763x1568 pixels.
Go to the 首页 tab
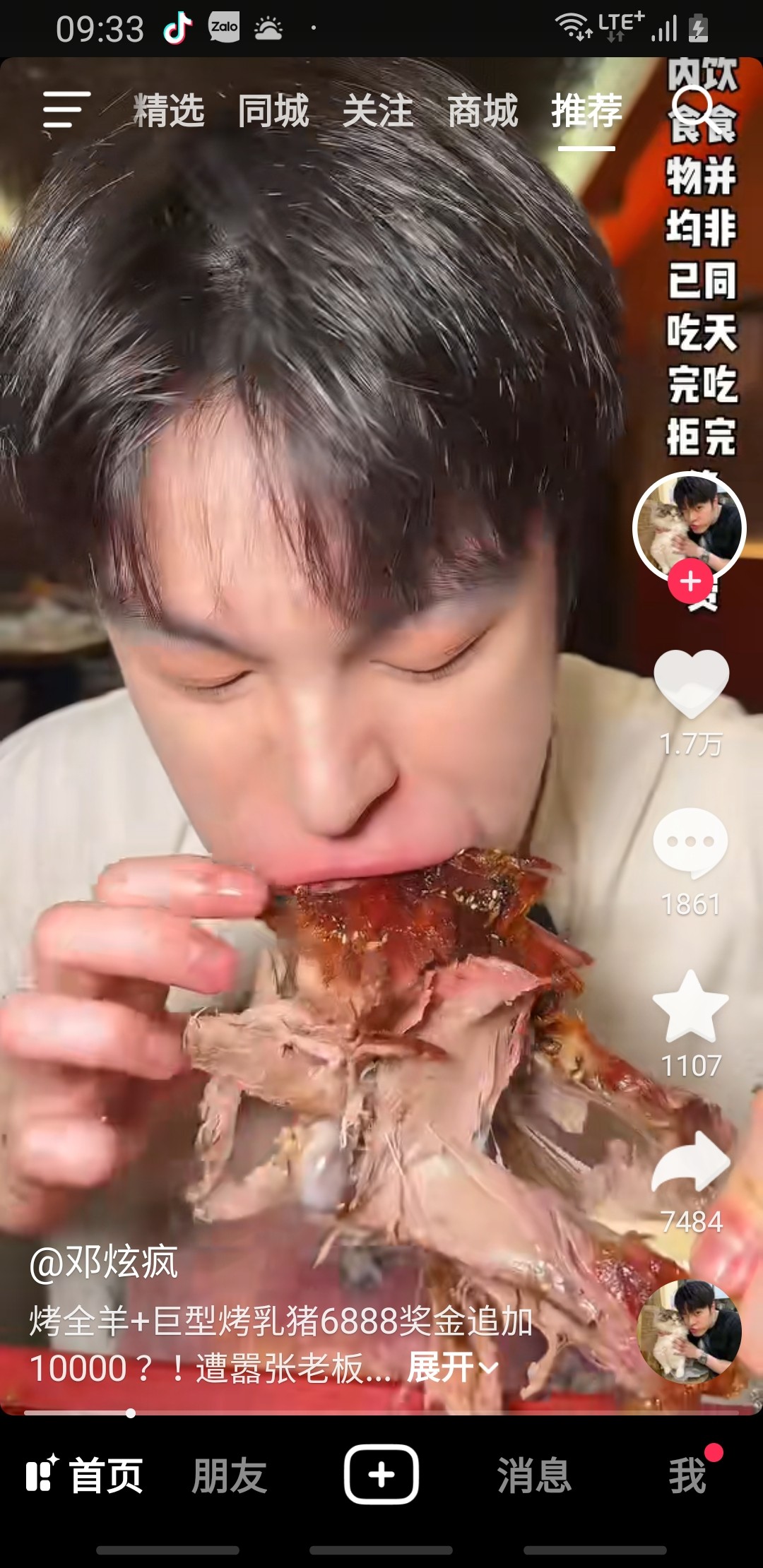pos(85,1475)
